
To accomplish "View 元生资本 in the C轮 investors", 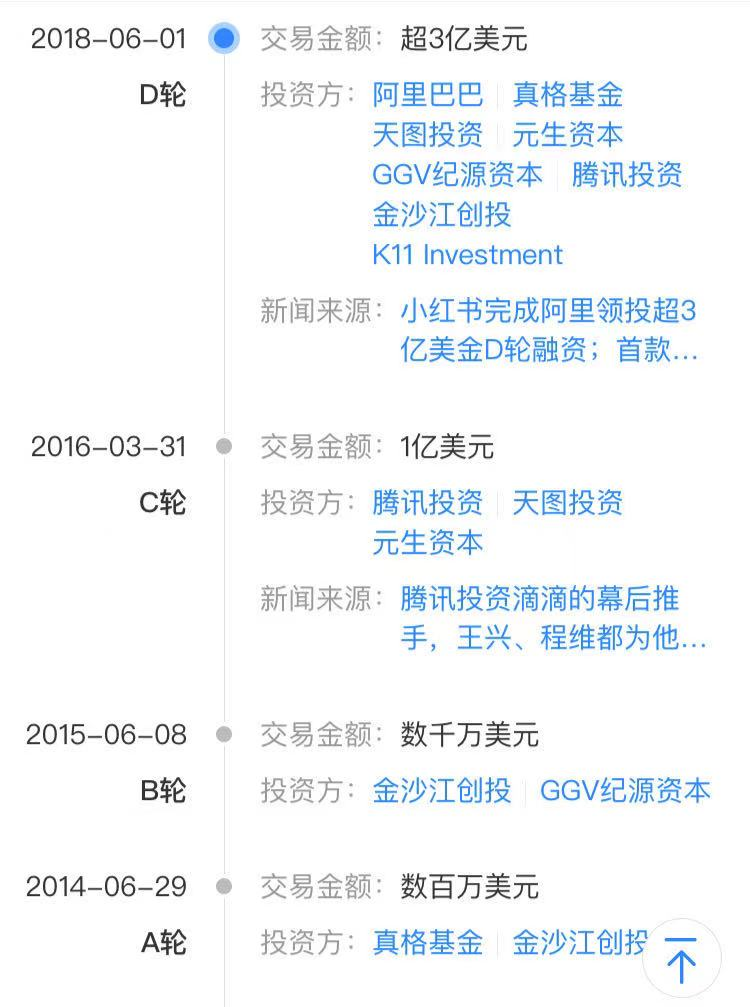I will (x=427, y=542).
